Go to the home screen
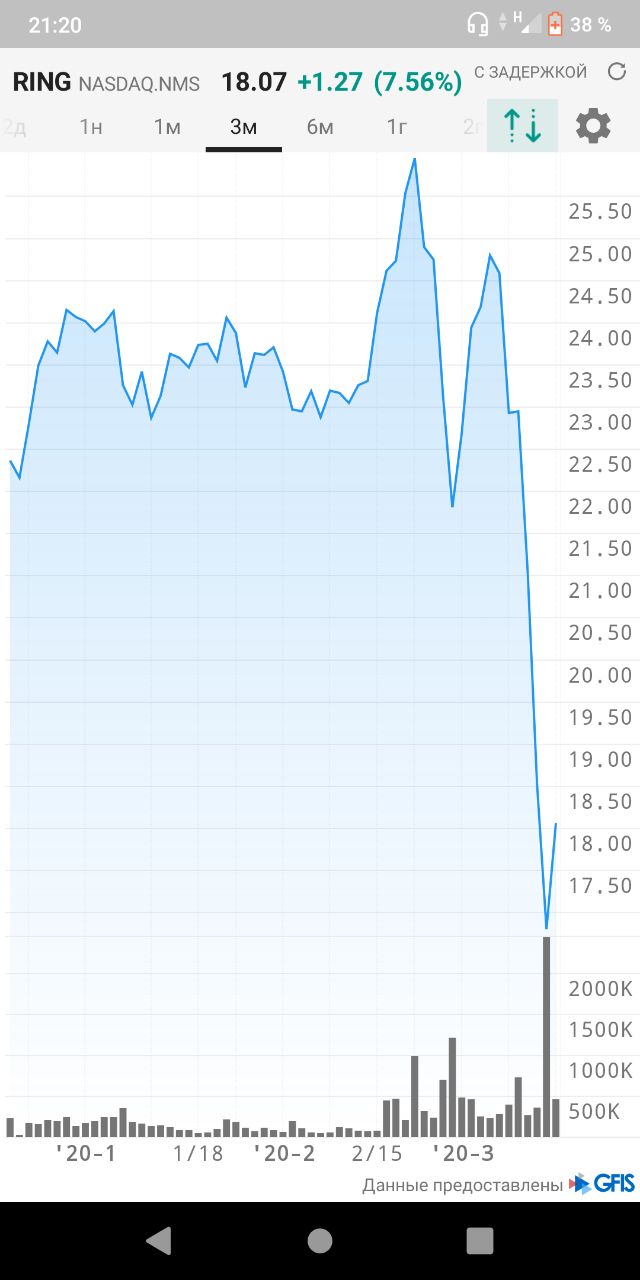 320,1241
